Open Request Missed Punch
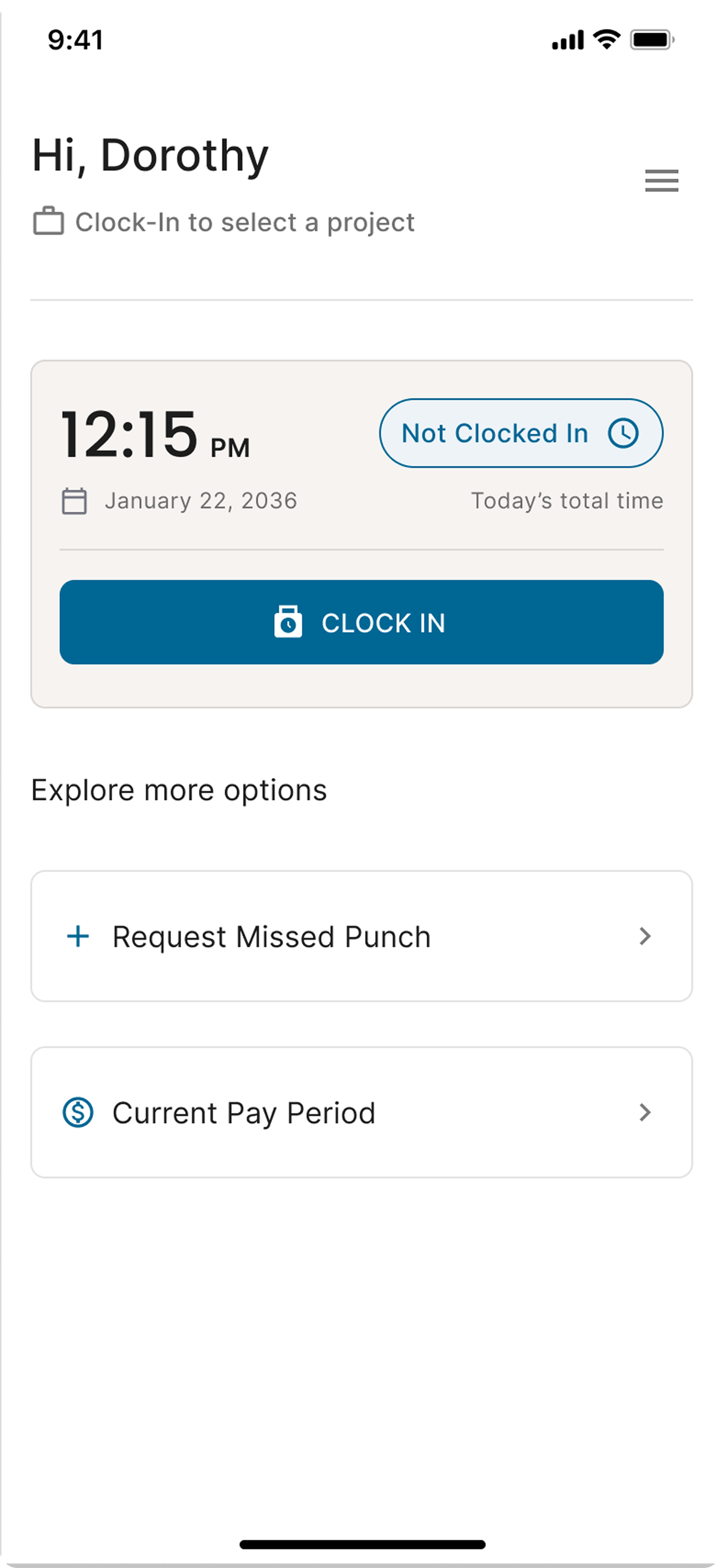The height and width of the screenshot is (1568, 721). (361, 936)
